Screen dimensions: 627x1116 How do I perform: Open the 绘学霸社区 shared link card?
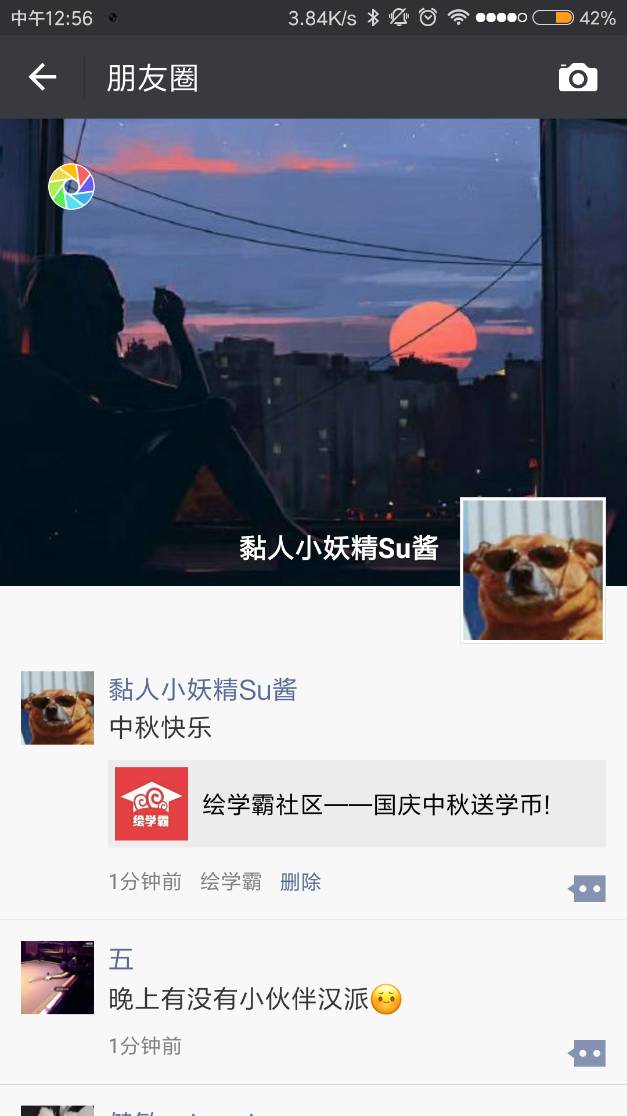point(356,804)
